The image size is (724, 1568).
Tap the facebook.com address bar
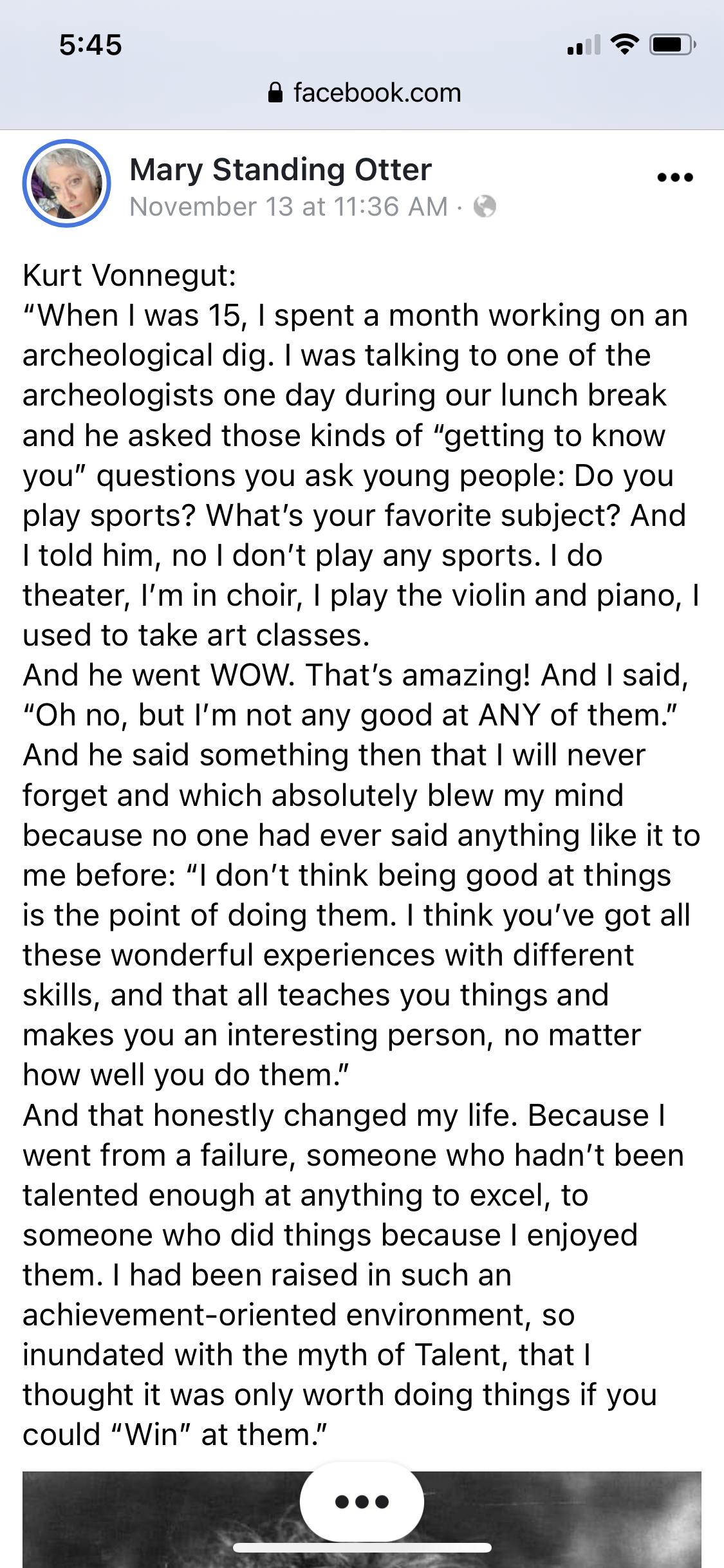[x=364, y=93]
